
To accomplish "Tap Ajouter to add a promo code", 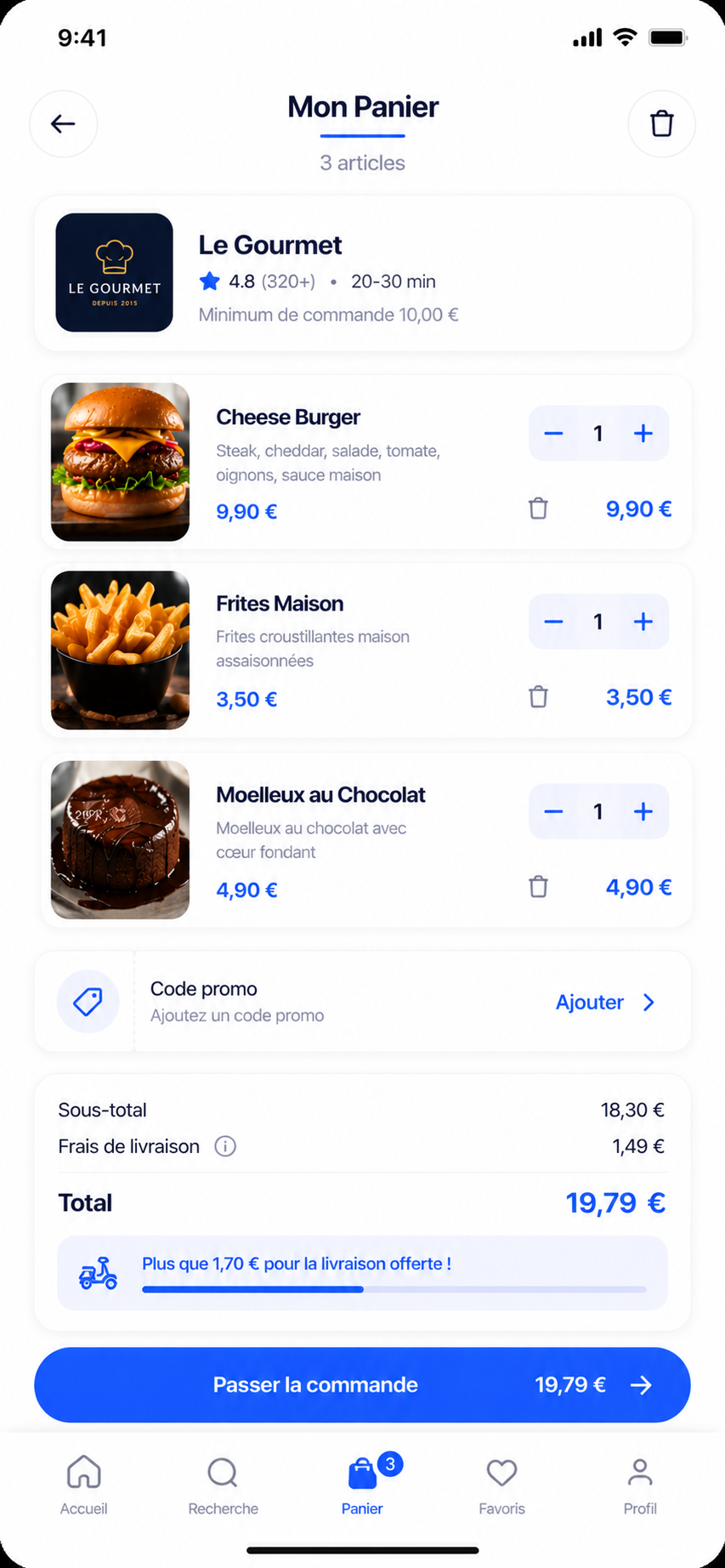I will (605, 1003).
